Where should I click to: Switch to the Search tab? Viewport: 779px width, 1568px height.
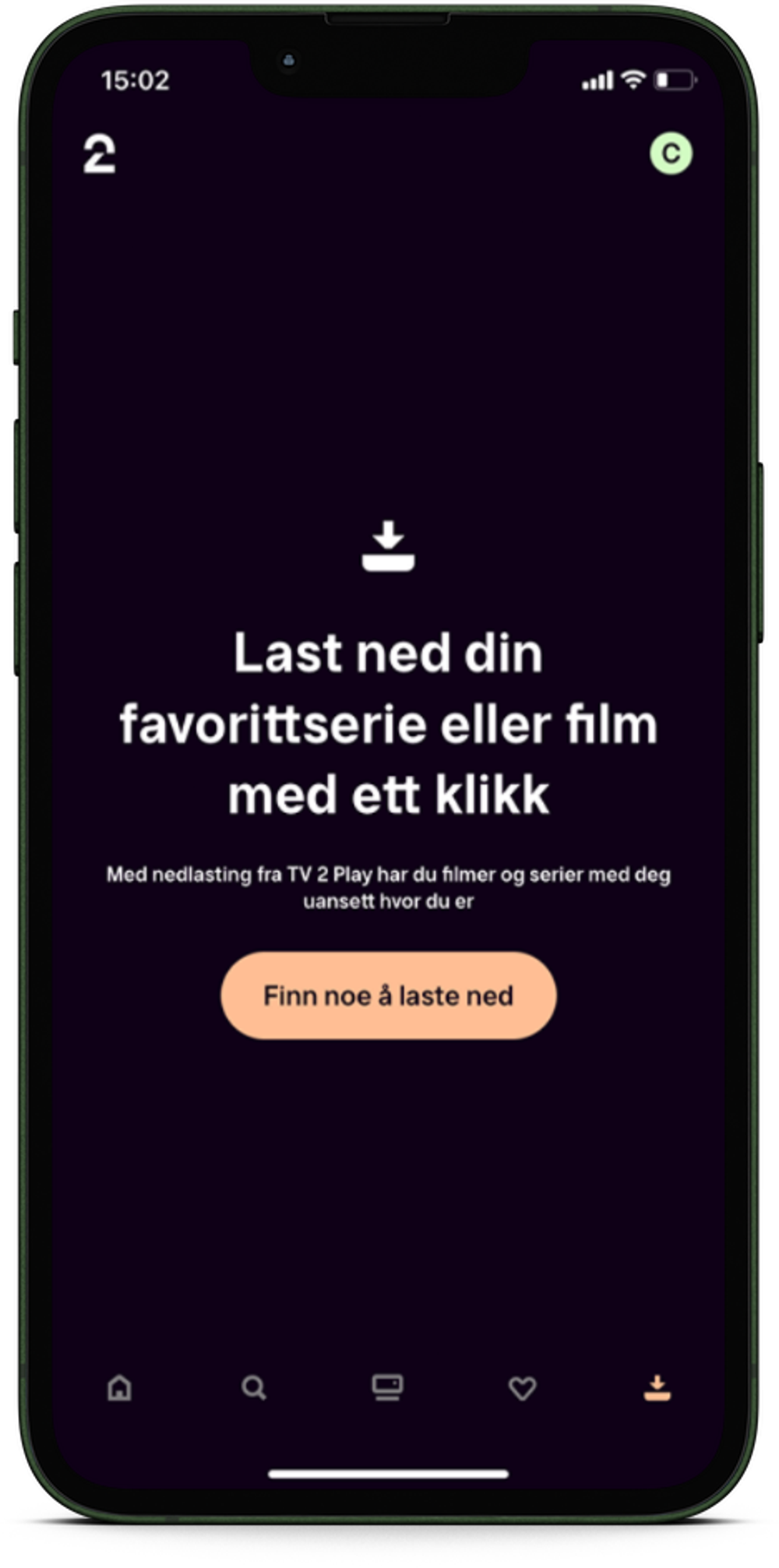coord(254,1387)
